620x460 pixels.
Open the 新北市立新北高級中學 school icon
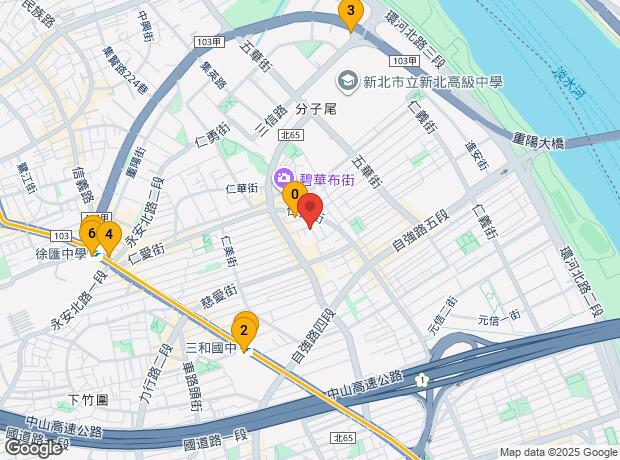pyautogui.click(x=347, y=79)
